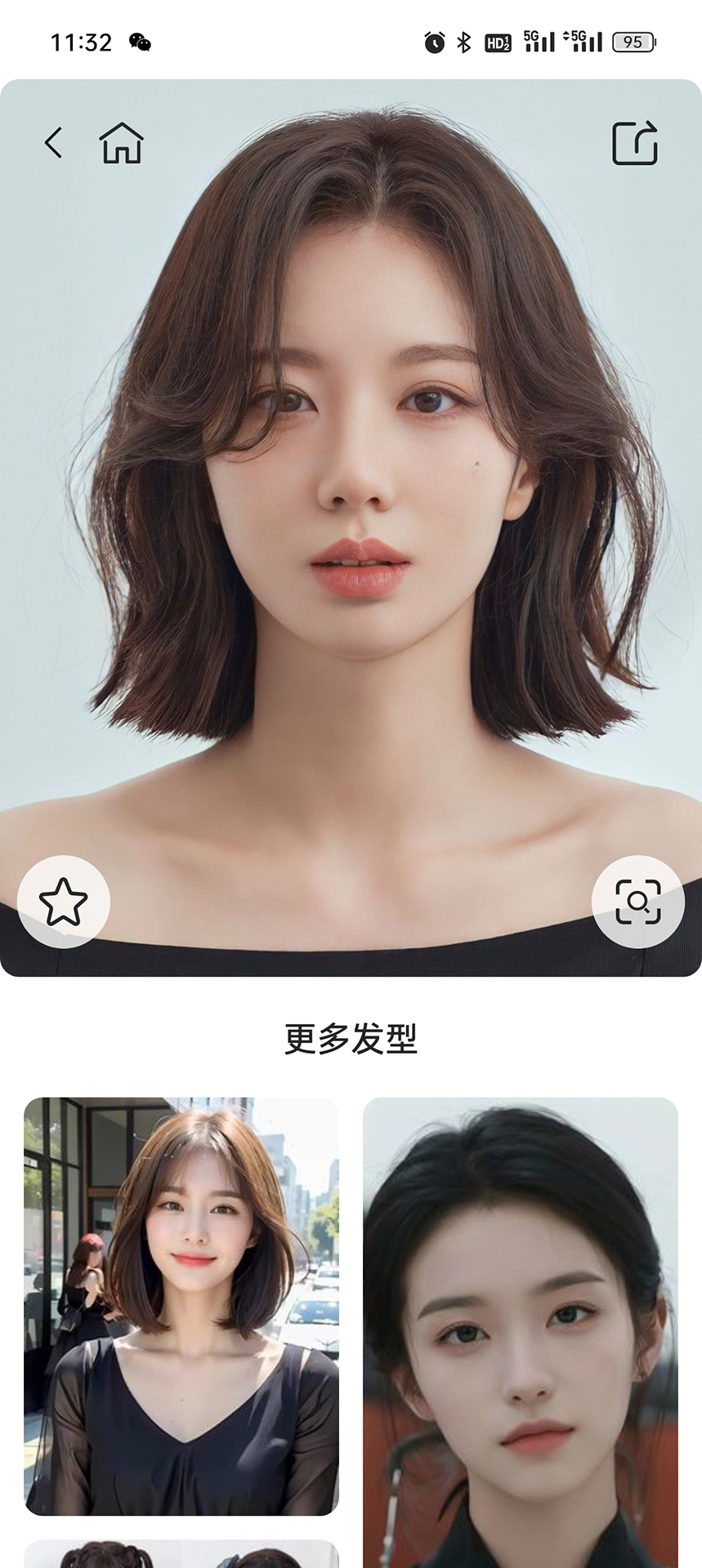Screen dimensions: 702x1568
Task: Favorite this hairstyle with the star
Action: click(64, 902)
